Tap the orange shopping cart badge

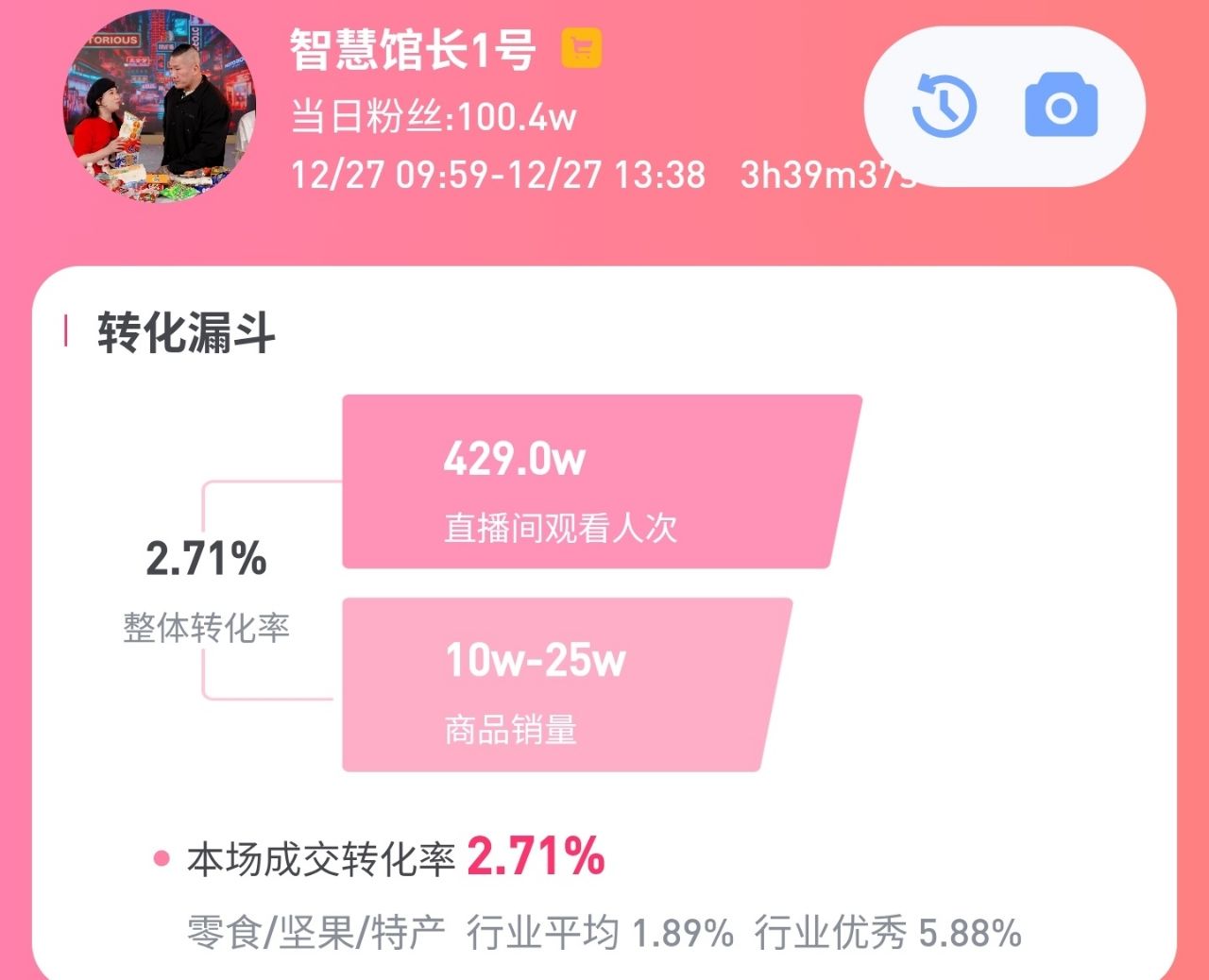coord(582,47)
